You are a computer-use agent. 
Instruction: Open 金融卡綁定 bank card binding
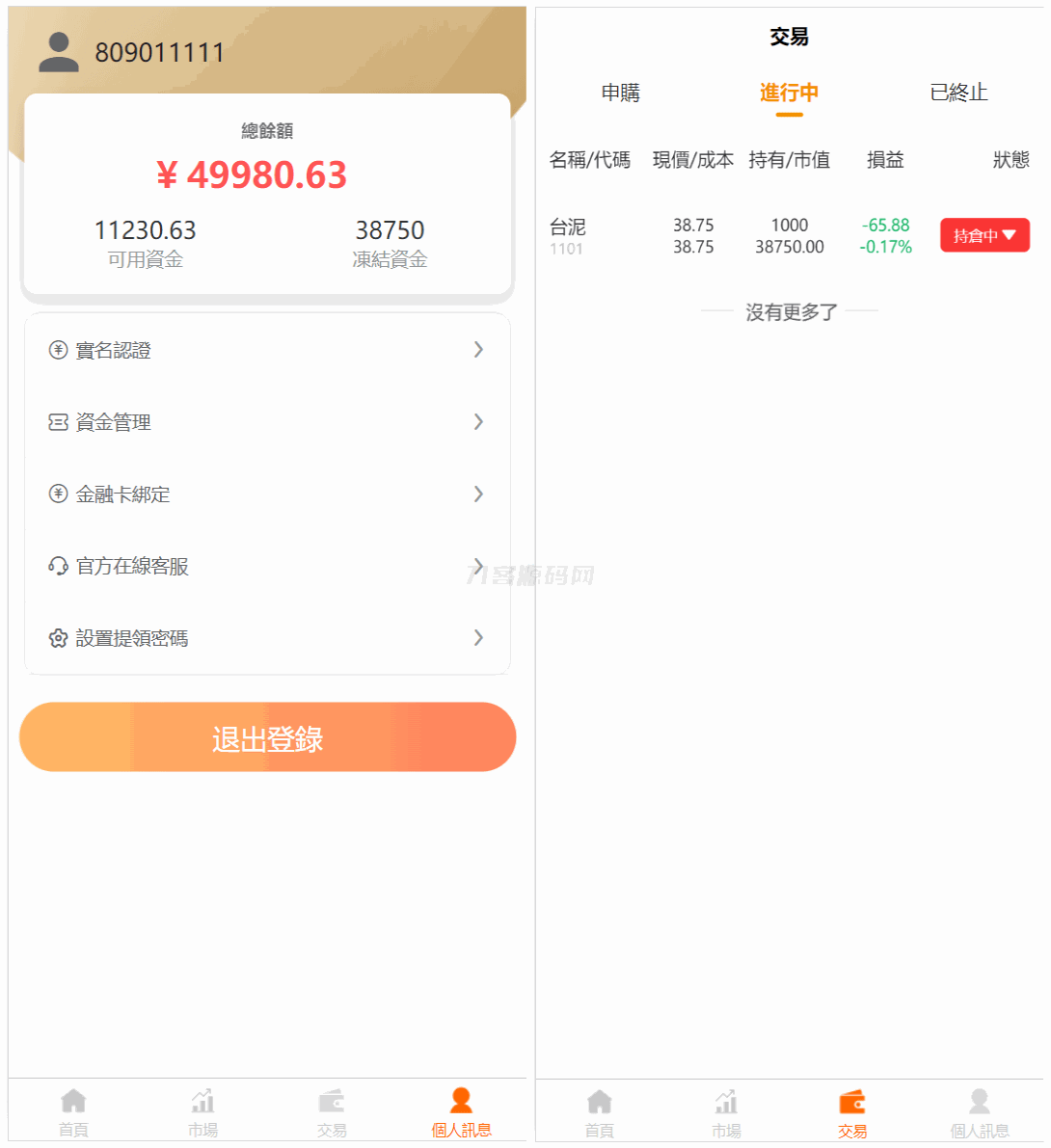tap(266, 494)
